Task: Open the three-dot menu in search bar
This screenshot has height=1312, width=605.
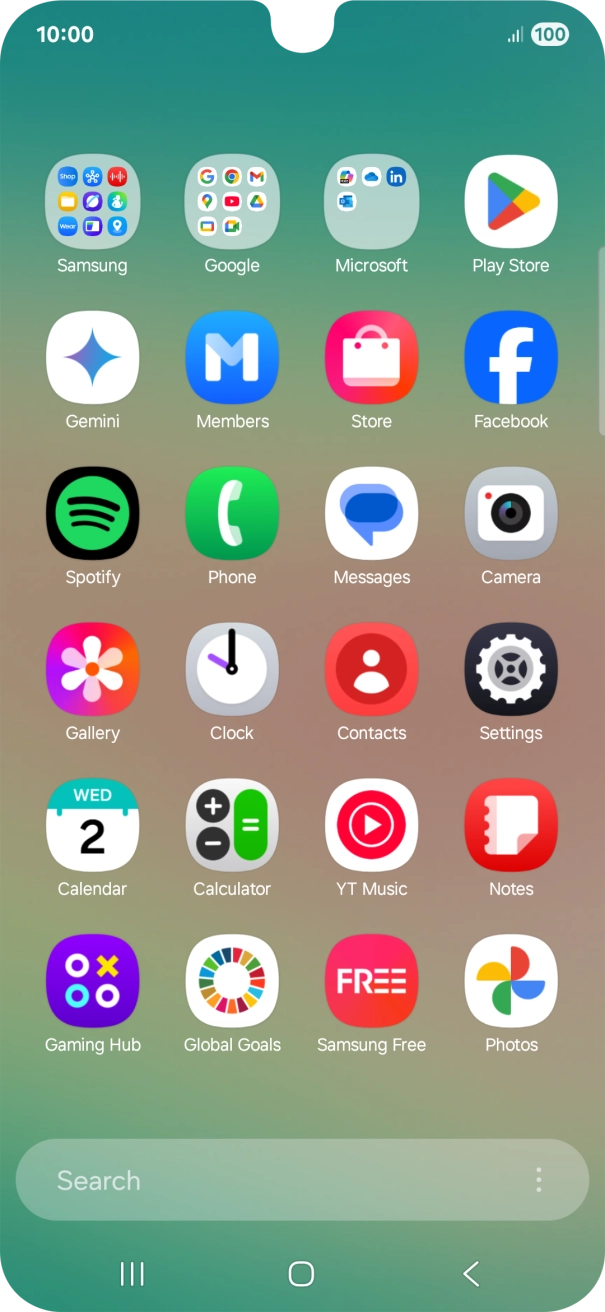Action: (539, 1180)
